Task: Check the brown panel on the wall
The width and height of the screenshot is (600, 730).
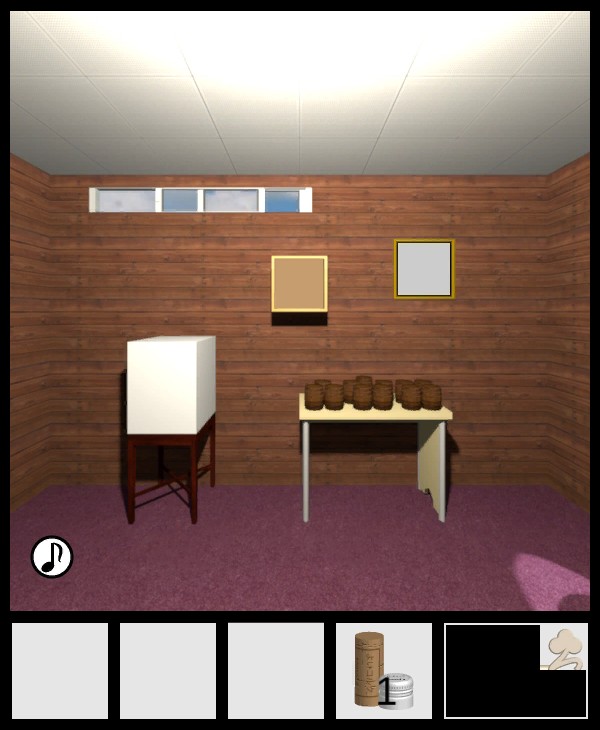Action: tap(299, 284)
